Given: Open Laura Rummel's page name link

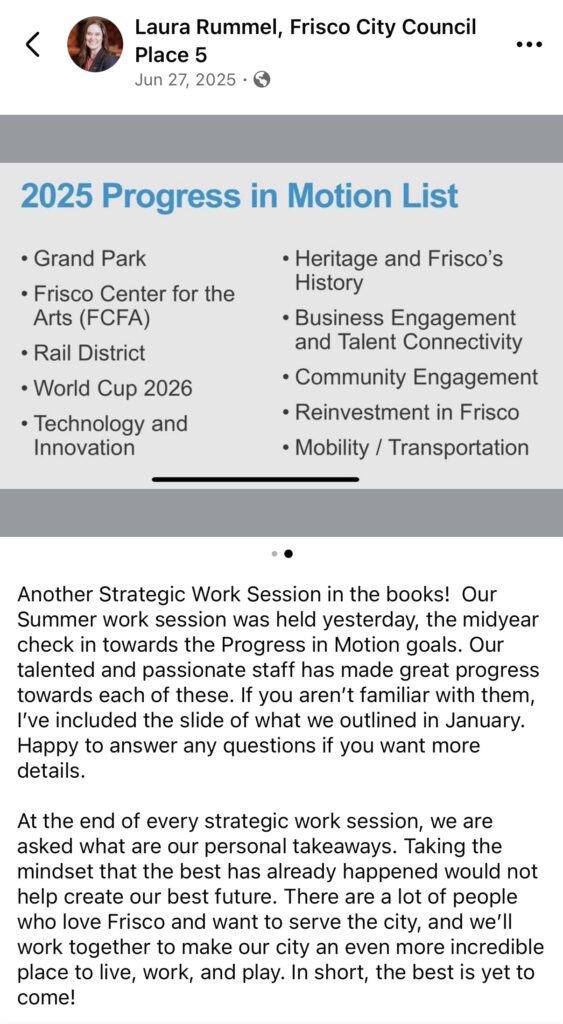Looking at the screenshot, I should [305, 40].
